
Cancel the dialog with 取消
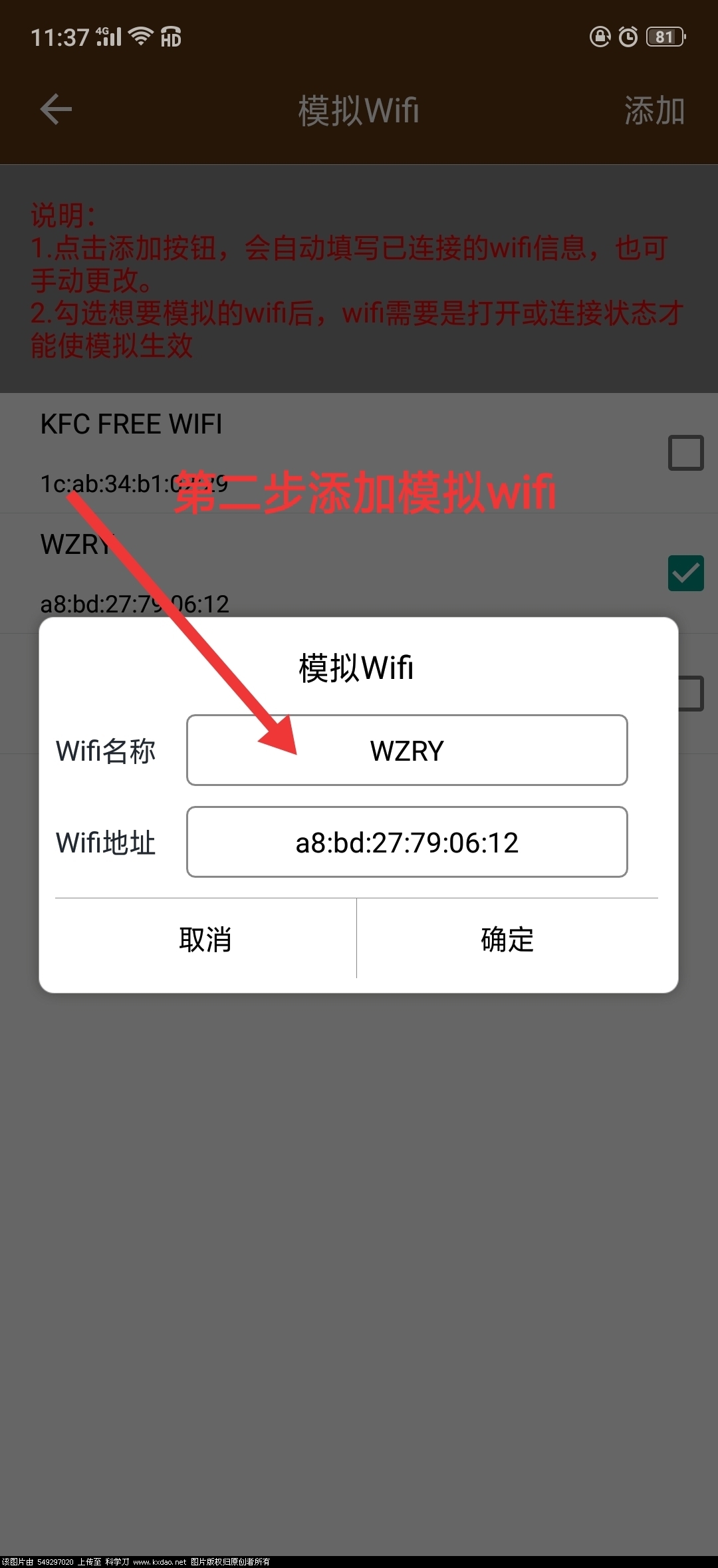pos(205,939)
